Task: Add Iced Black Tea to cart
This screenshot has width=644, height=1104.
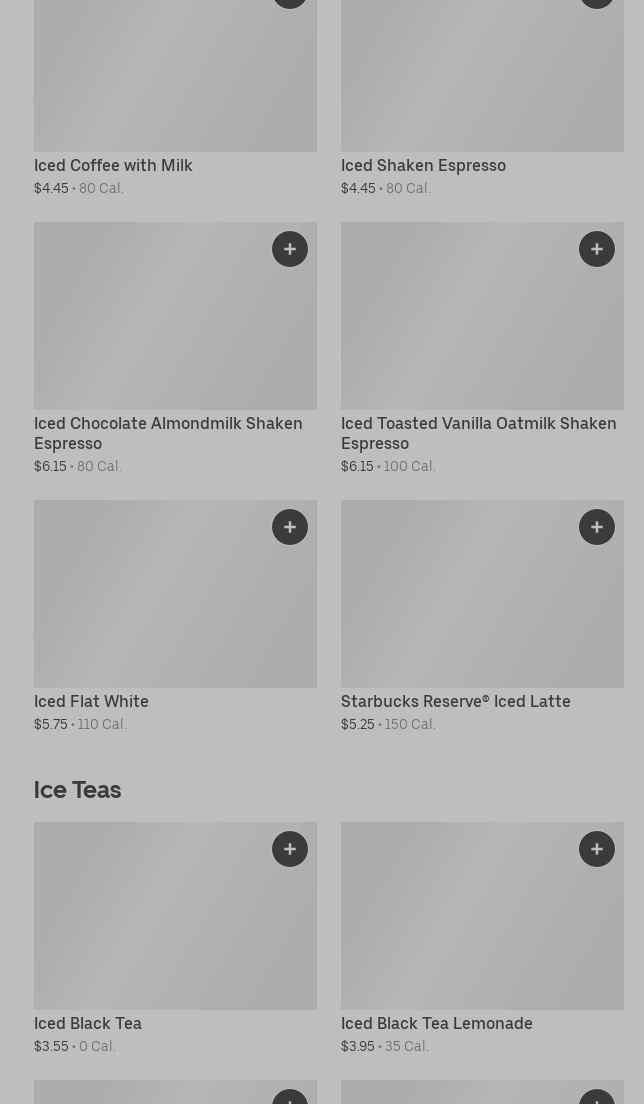Action: click(290, 849)
